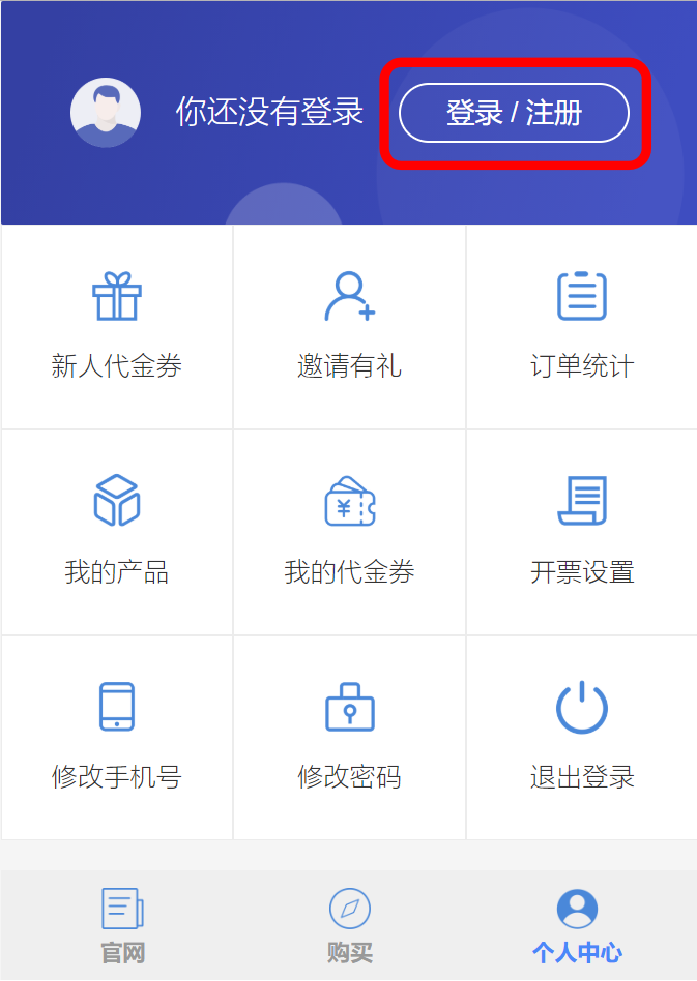Open 新人代金券 gift tile
The image size is (697, 981).
point(117,326)
